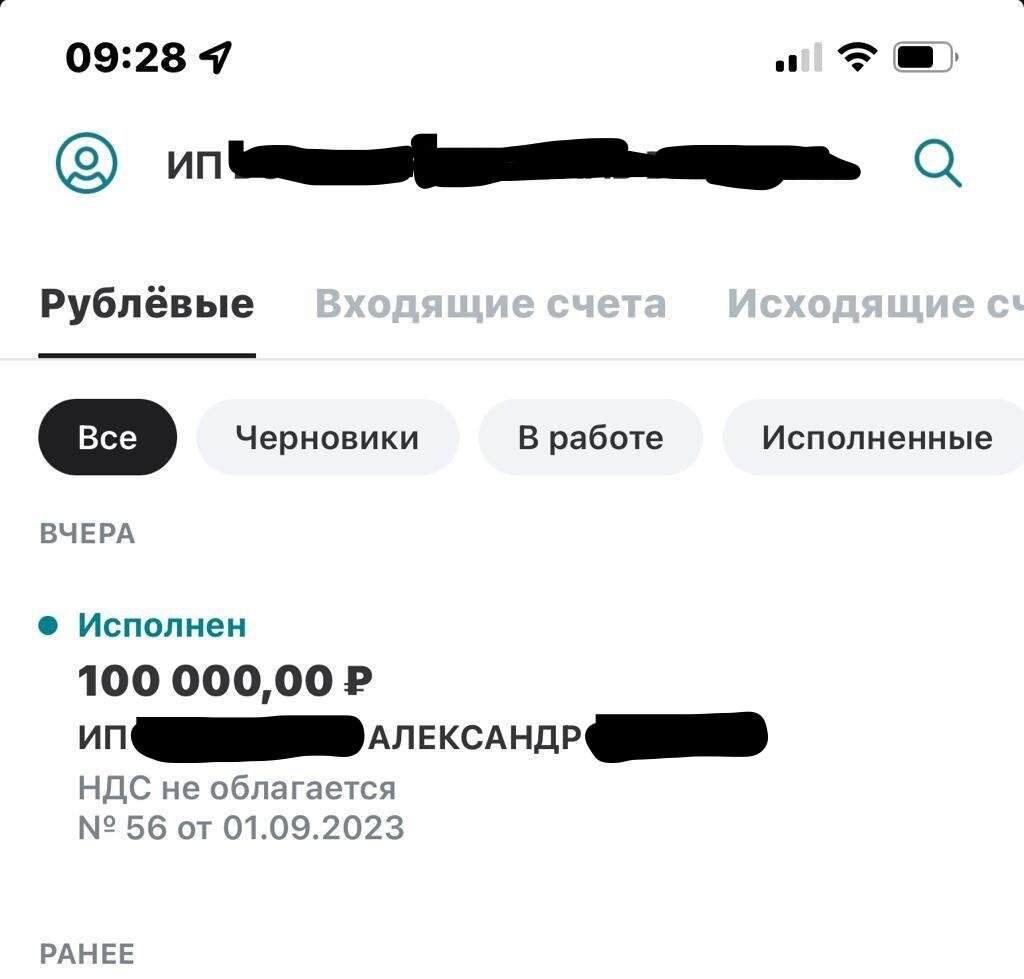Open the profile icon
The height and width of the screenshot is (979, 1024).
point(87,163)
